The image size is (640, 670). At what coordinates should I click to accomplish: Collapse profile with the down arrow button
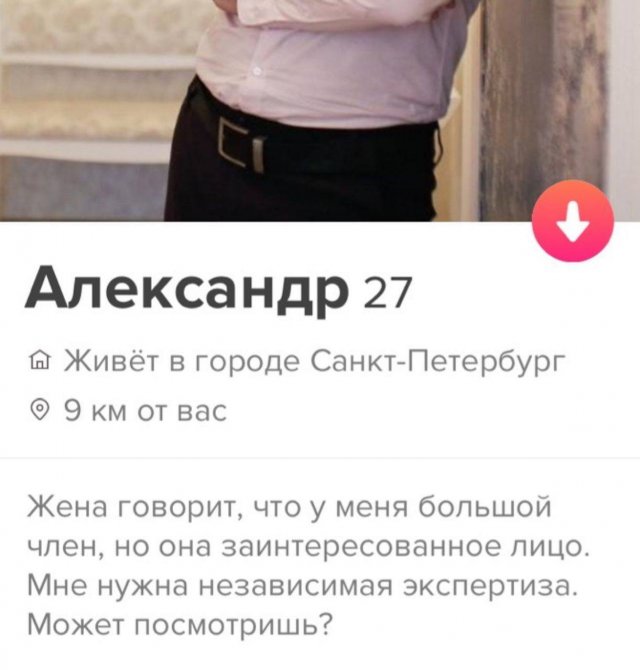coord(572,226)
